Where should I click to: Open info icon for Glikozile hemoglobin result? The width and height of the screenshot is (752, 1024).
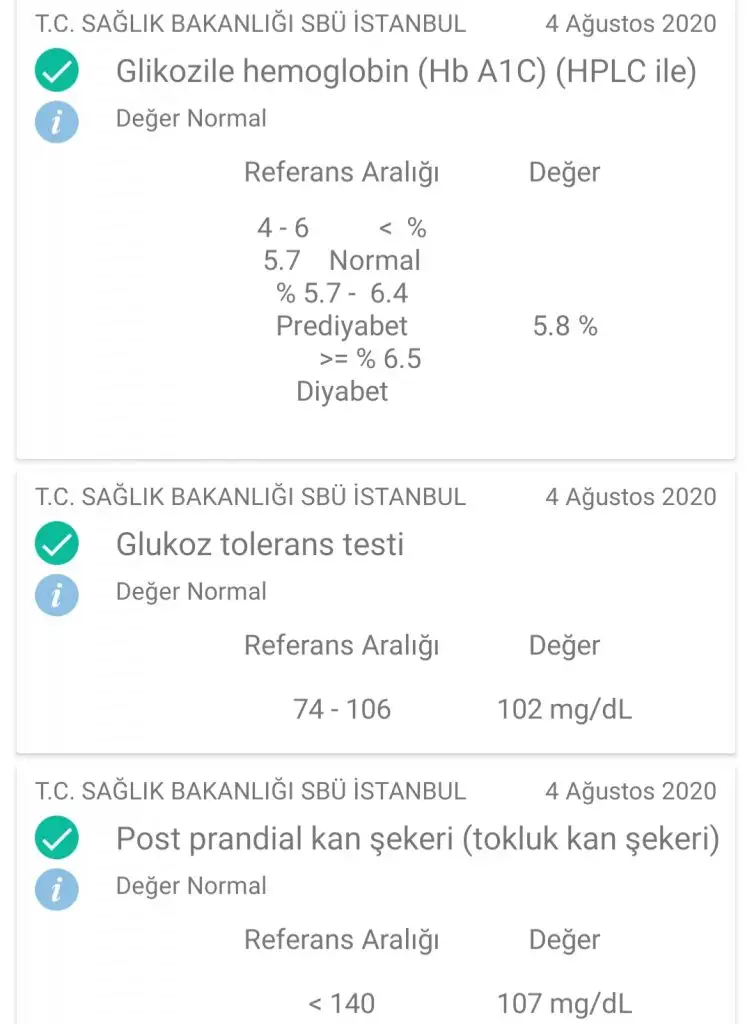[57, 120]
